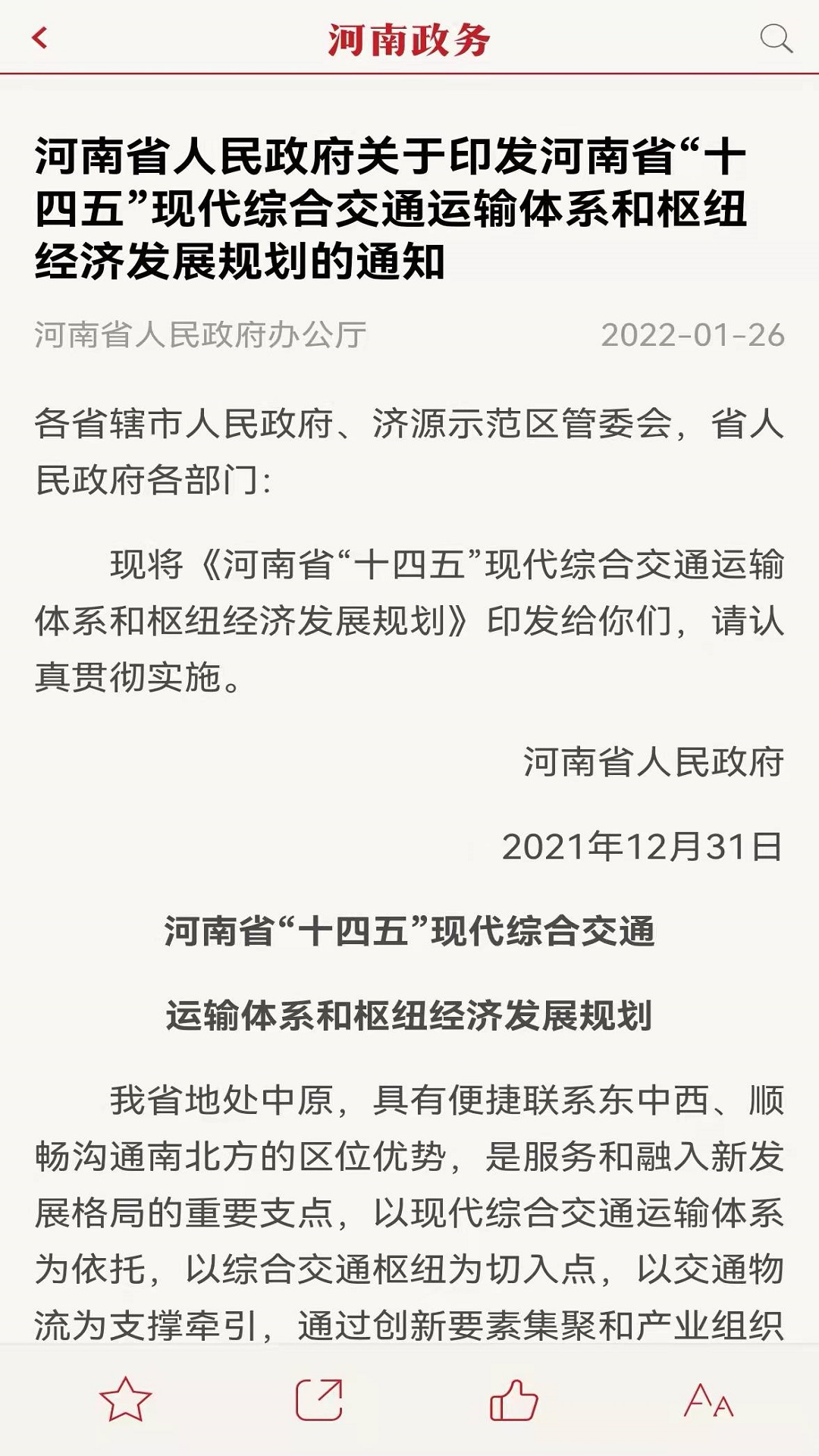This screenshot has width=819, height=1456.
Task: Bookmark this article with the star
Action: pyautogui.click(x=125, y=1400)
